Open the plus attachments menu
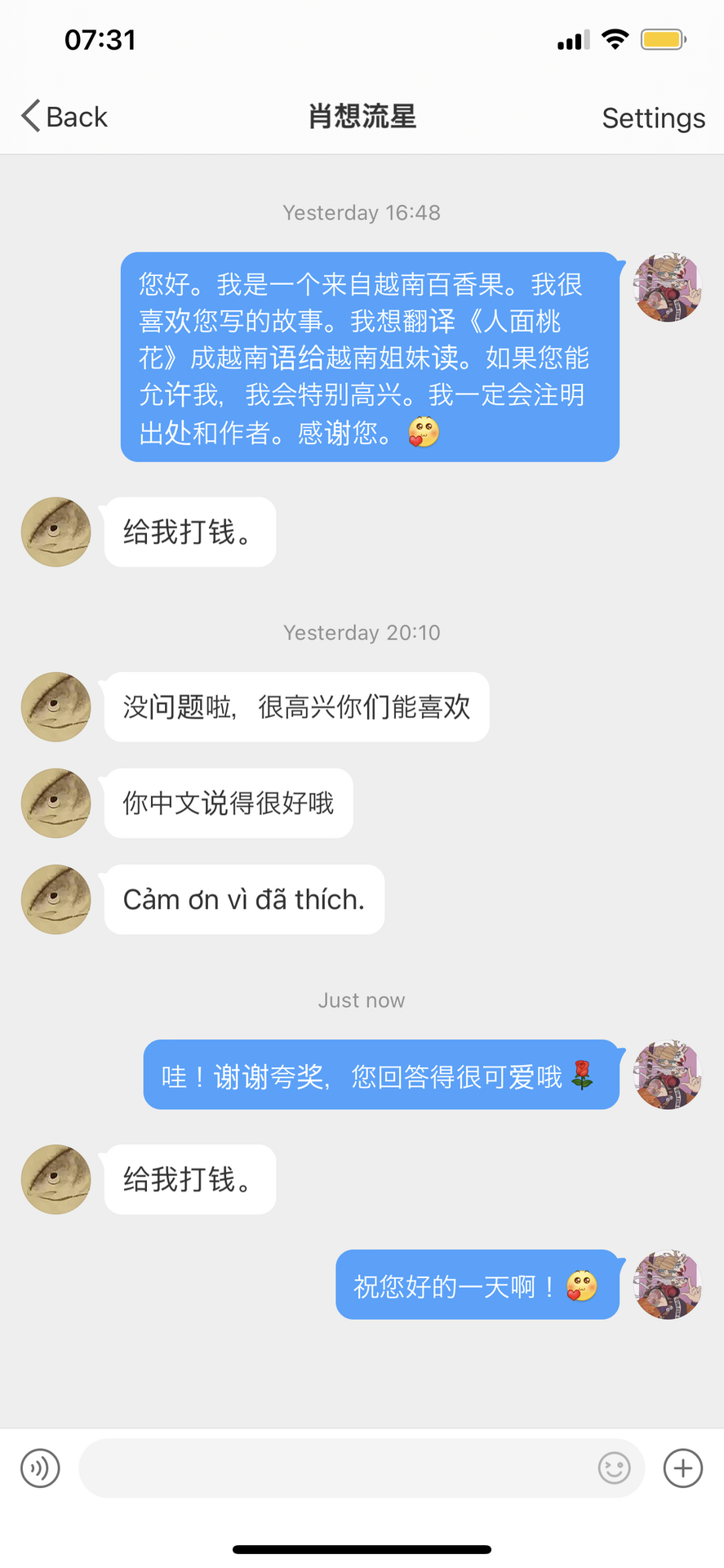 point(682,1468)
